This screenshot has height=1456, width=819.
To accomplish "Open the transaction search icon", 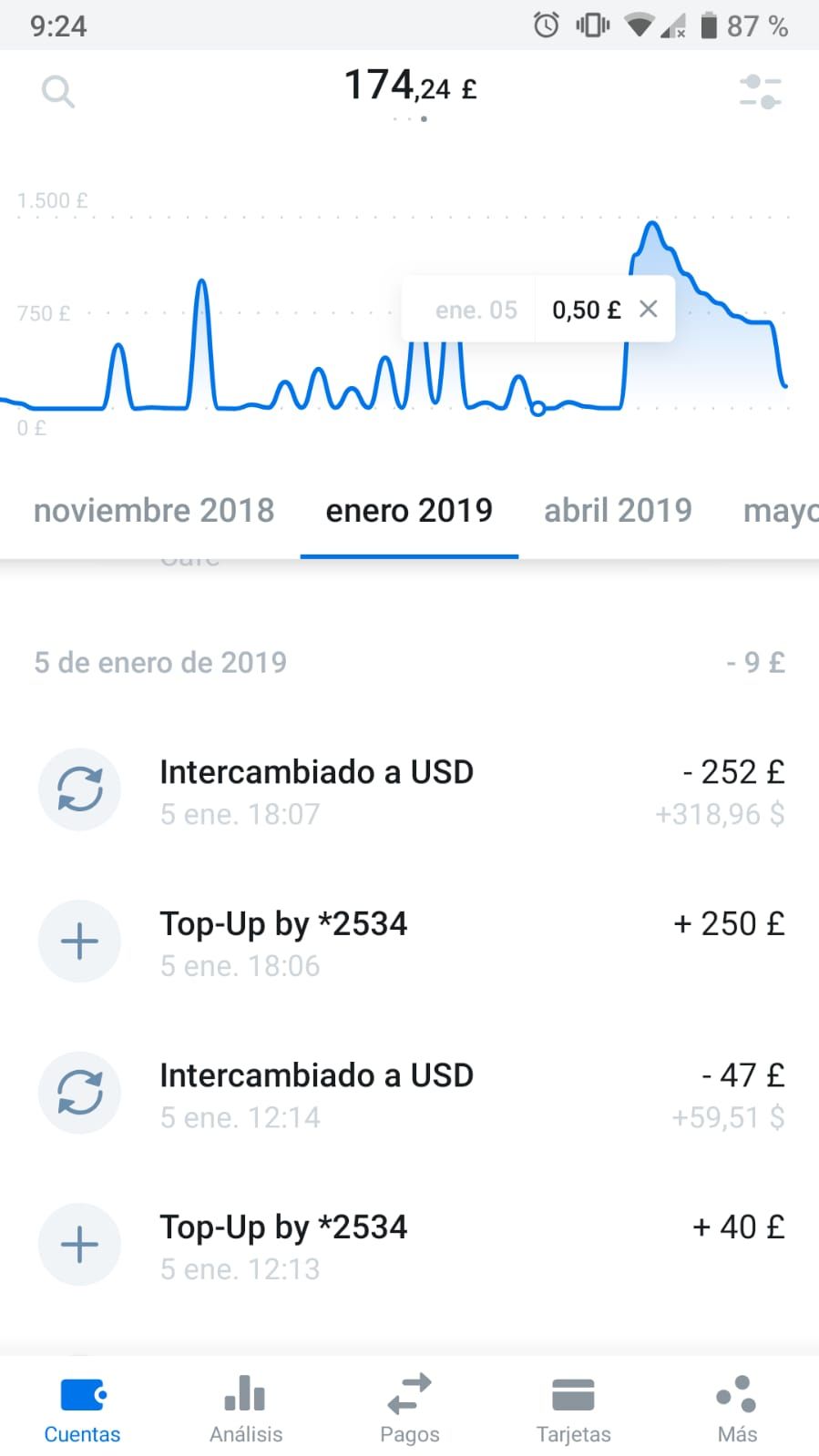I will 57,91.
